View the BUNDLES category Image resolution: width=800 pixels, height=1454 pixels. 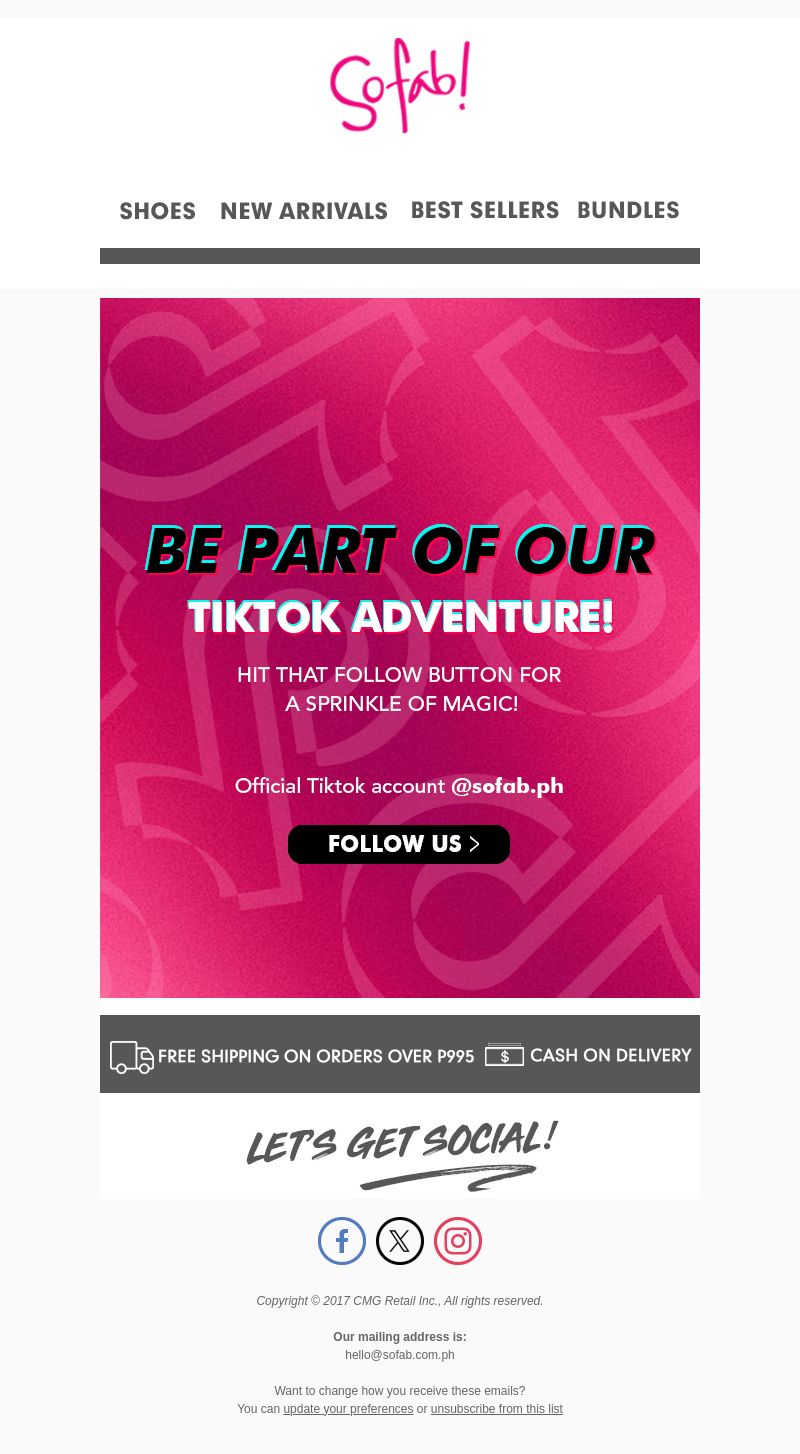click(x=628, y=210)
